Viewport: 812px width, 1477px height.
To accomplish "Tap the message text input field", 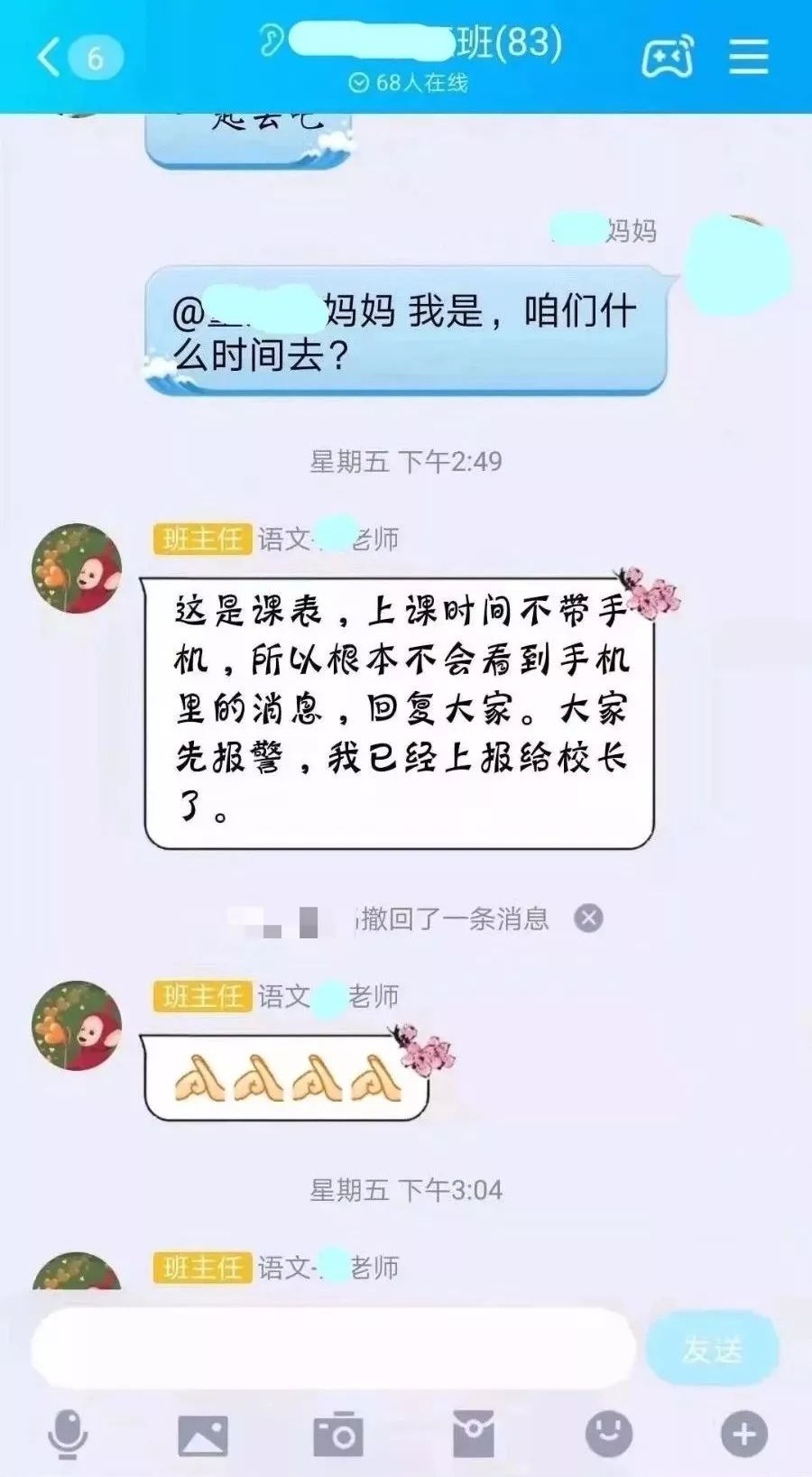I will pyautogui.click(x=334, y=1348).
